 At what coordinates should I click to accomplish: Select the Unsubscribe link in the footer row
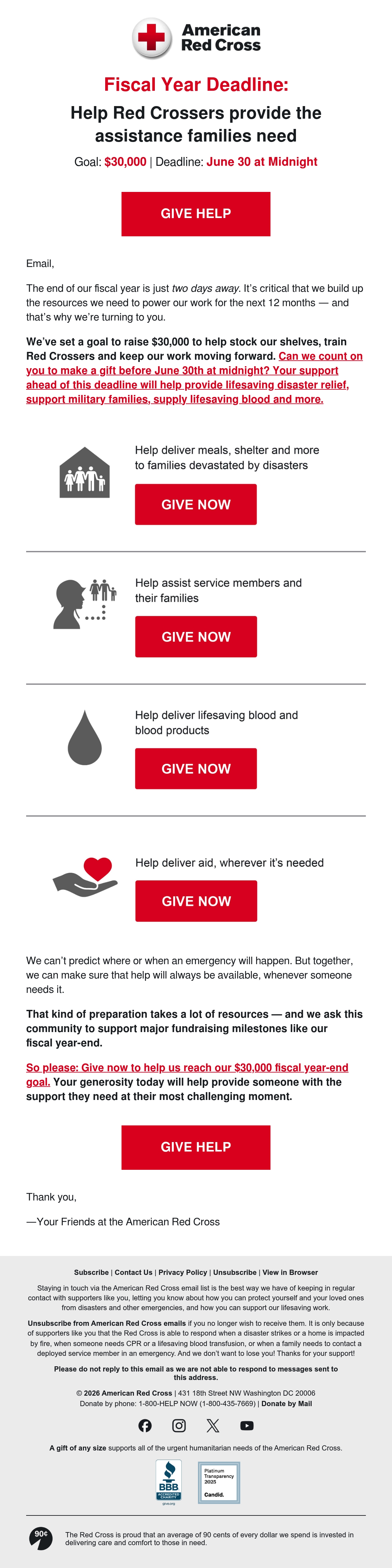point(235,1272)
